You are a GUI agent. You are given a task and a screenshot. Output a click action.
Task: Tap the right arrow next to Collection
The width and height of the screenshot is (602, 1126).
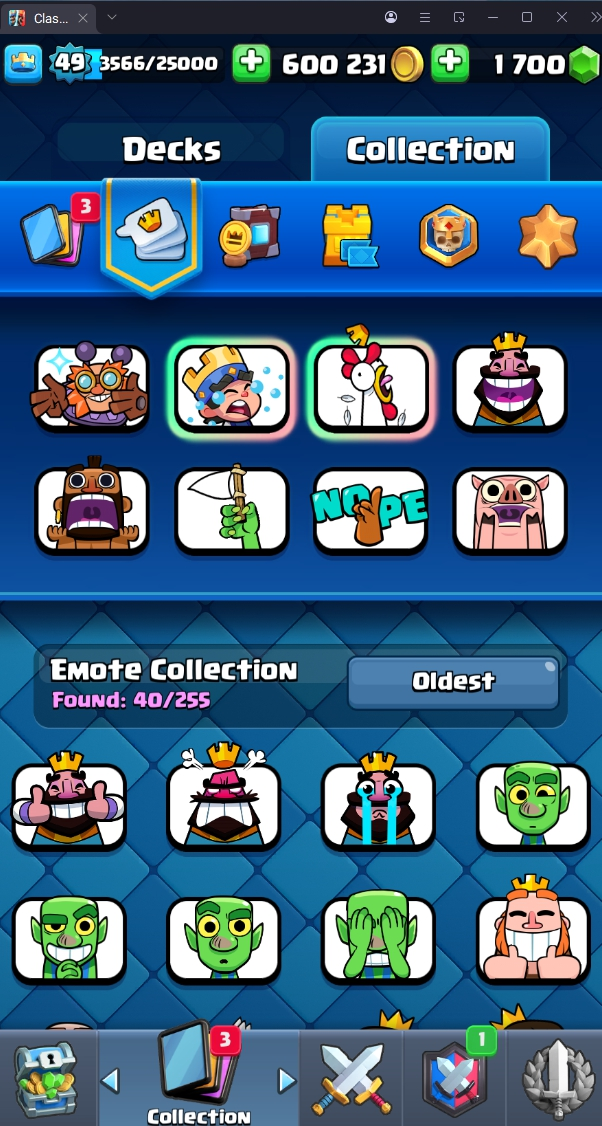(x=287, y=1080)
